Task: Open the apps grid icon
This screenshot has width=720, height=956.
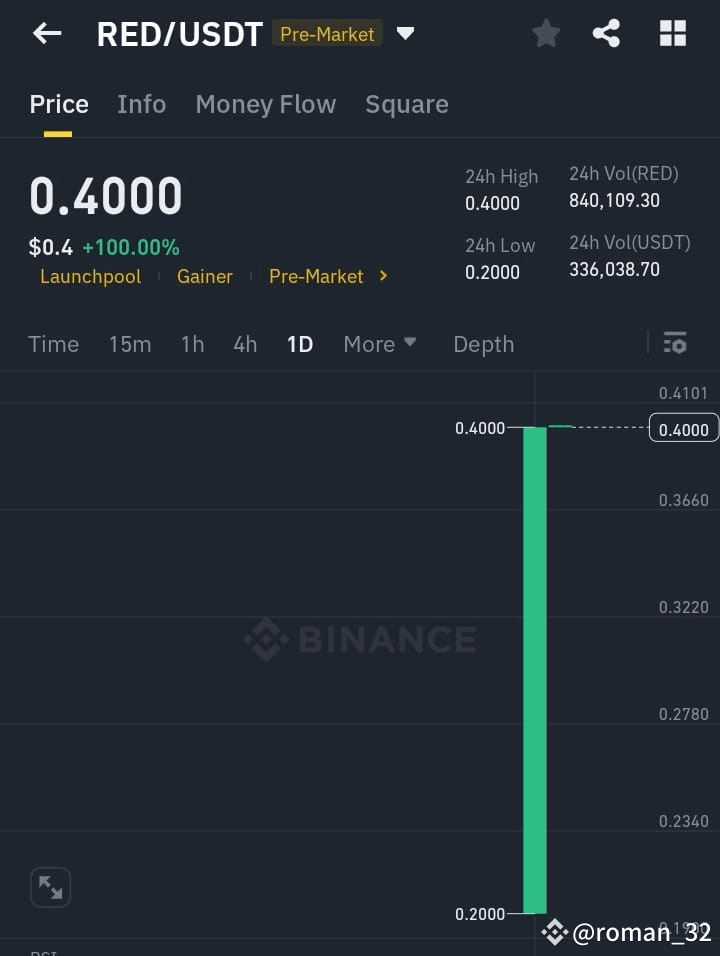Action: 672,33
